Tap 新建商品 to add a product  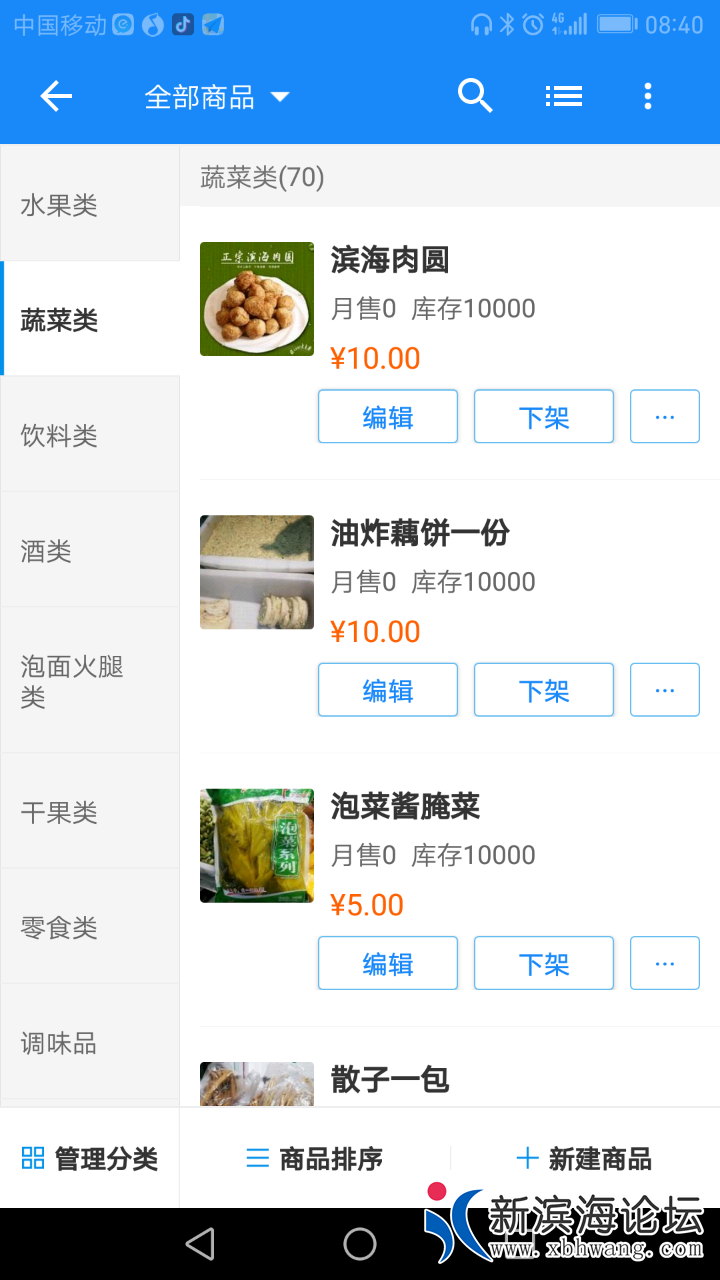point(585,1159)
